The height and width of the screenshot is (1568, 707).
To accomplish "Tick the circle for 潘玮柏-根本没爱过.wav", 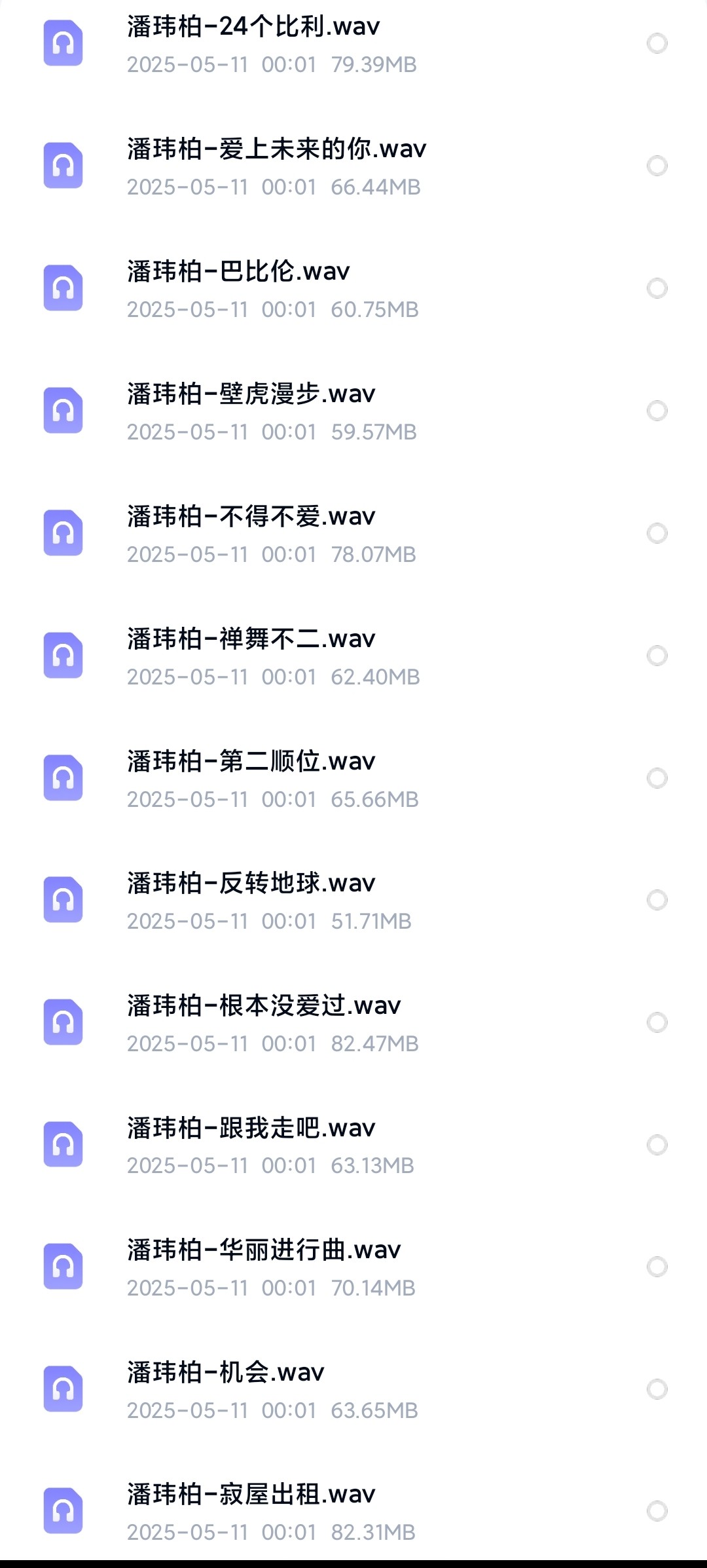I will [x=657, y=1022].
